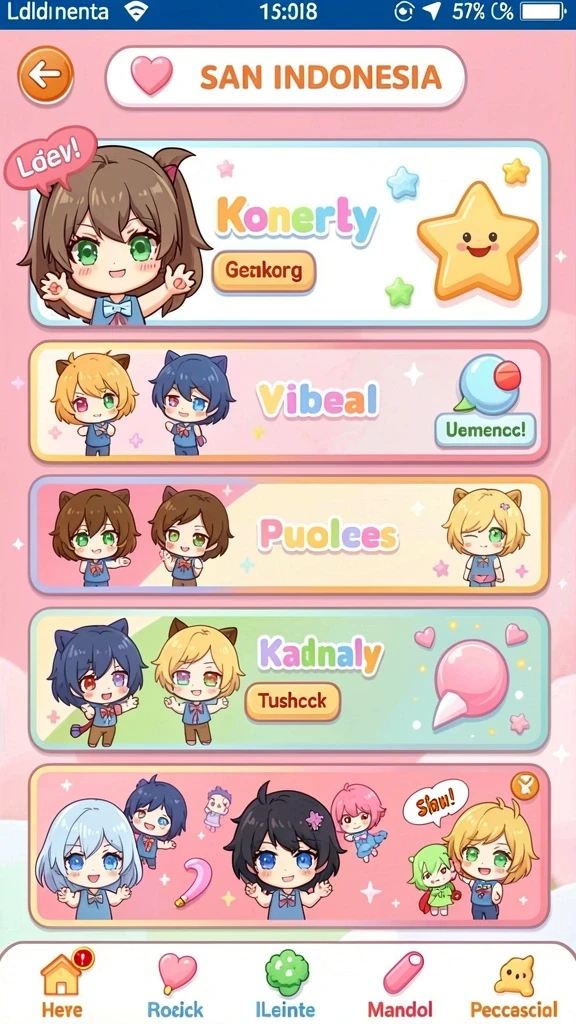Tap the Tushcck button
This screenshot has height=1024, width=576.
293,701
